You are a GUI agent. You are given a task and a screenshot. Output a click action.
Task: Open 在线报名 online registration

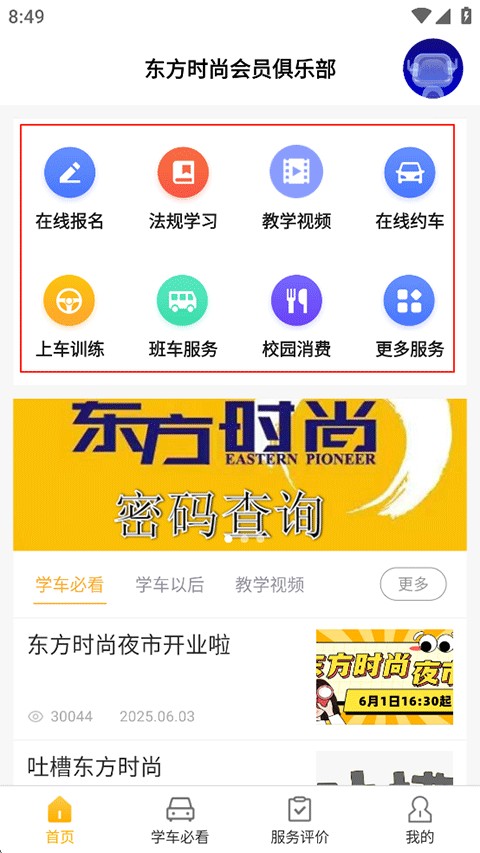pos(70,189)
